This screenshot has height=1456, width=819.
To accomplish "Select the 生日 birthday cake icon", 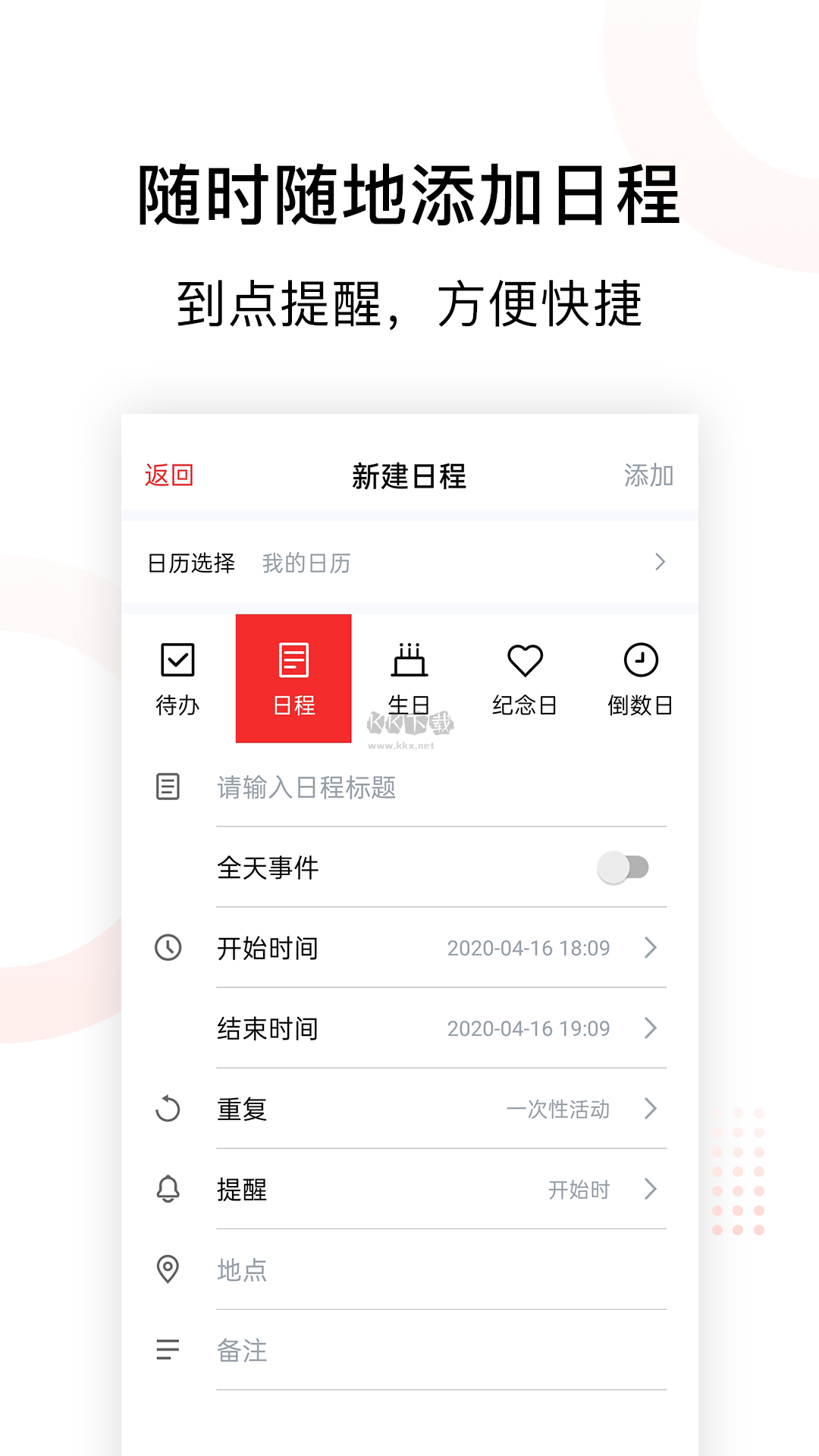I will [410, 660].
